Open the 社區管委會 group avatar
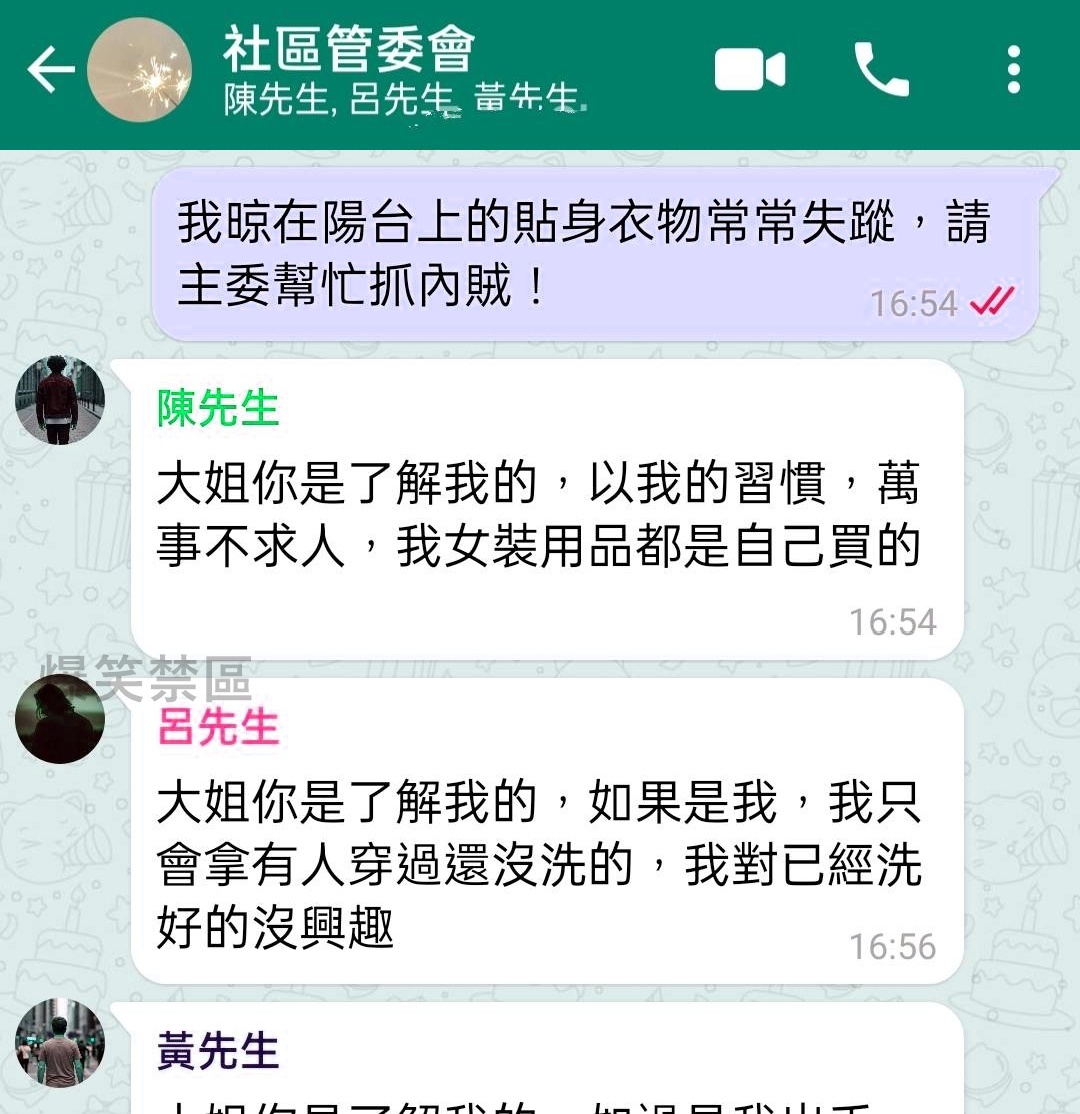This screenshot has width=1080, height=1114. pos(139,71)
